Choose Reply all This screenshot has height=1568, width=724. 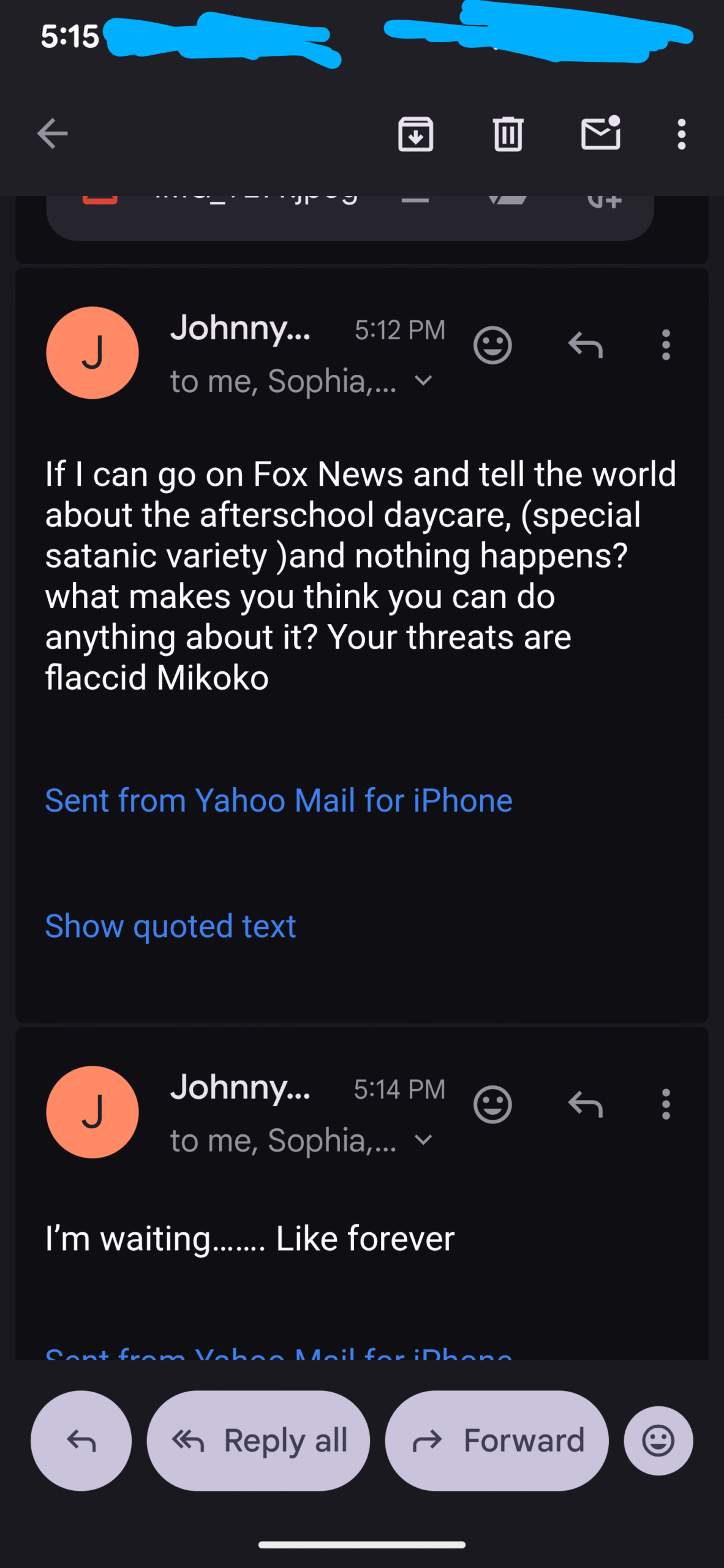tap(258, 1441)
